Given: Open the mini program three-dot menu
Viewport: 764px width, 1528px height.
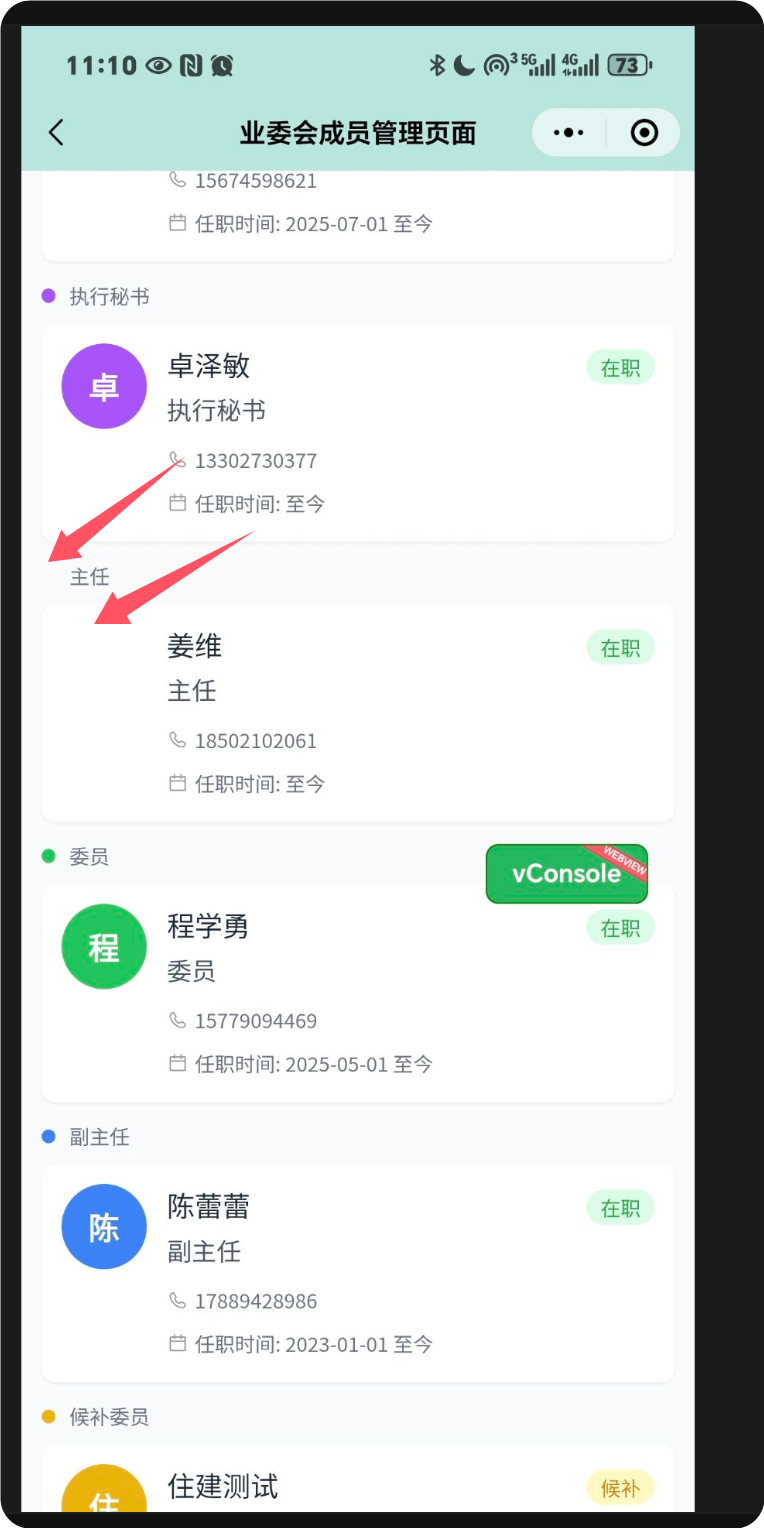Looking at the screenshot, I should click(568, 132).
